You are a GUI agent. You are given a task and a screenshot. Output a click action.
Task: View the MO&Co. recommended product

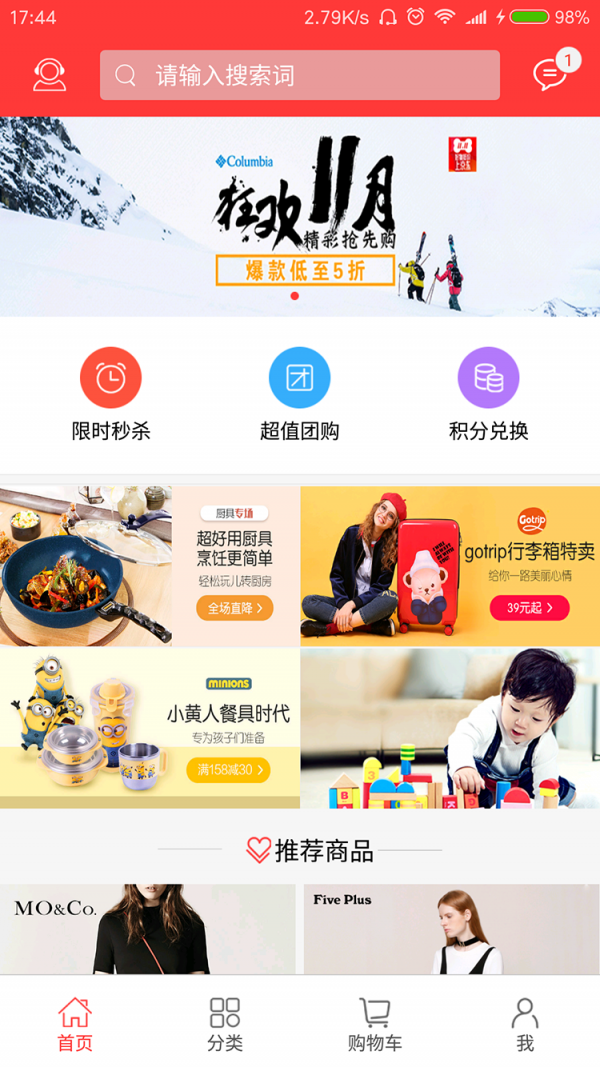[148, 928]
